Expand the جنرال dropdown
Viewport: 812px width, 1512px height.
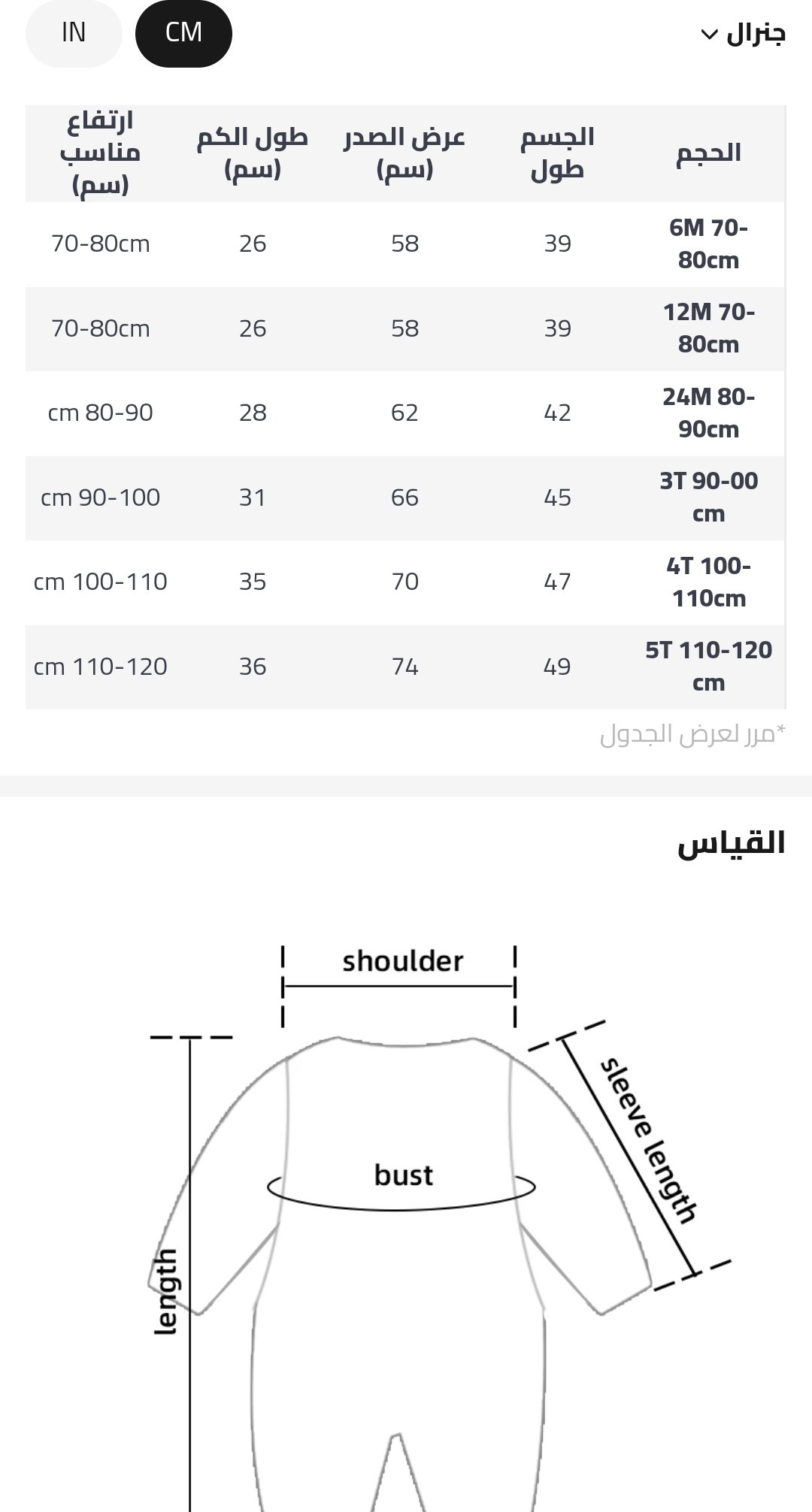(x=743, y=34)
